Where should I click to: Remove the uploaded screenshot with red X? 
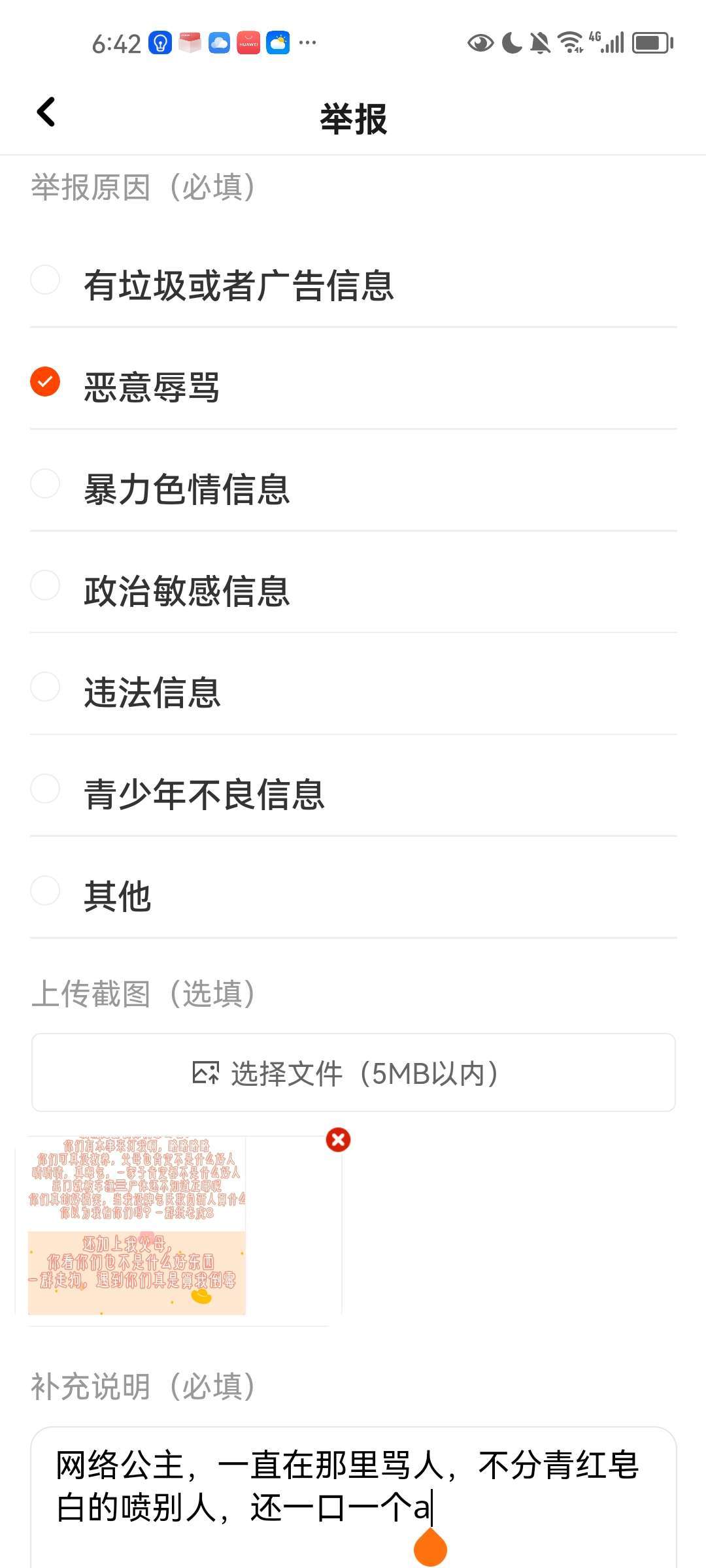(338, 1139)
